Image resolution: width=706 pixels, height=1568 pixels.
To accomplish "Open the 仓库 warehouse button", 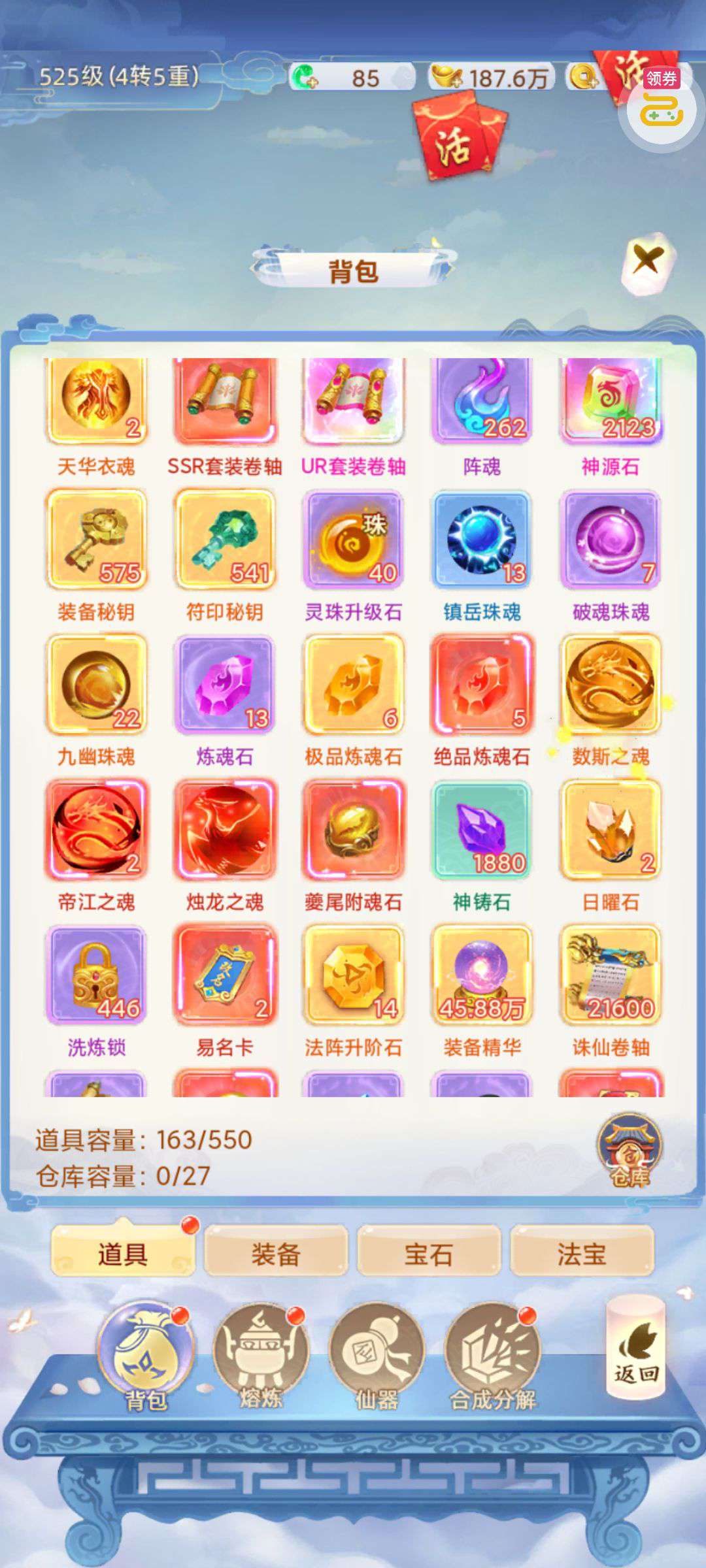I will click(630, 1151).
